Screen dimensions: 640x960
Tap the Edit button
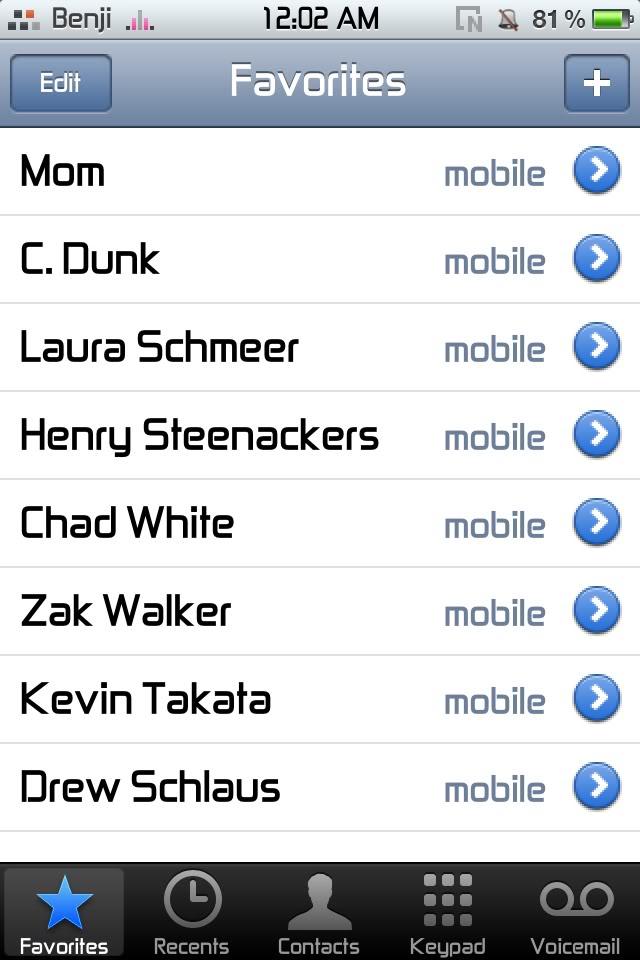coord(60,83)
